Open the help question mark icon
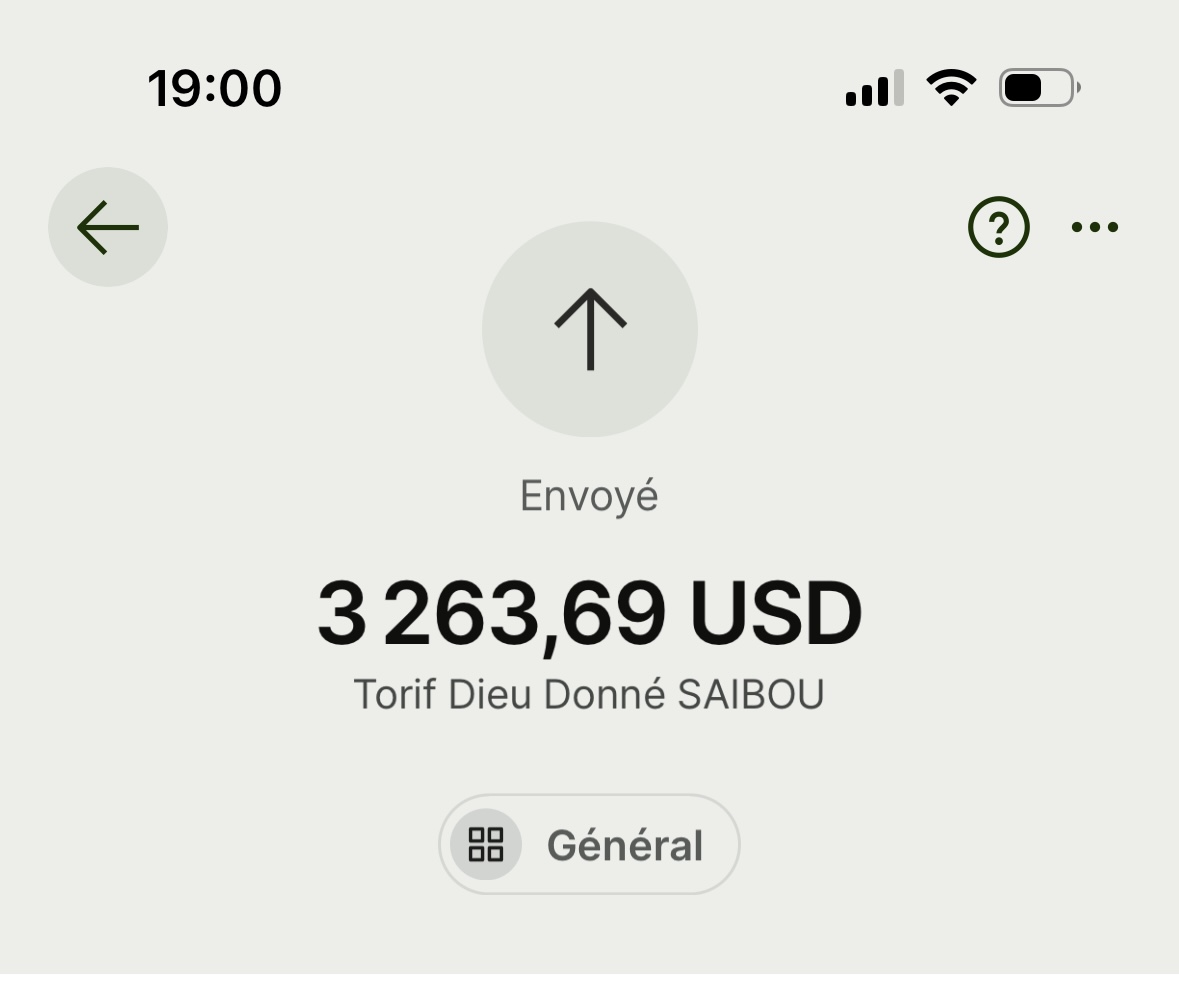Screen dimensions: 1179x991 [998, 228]
